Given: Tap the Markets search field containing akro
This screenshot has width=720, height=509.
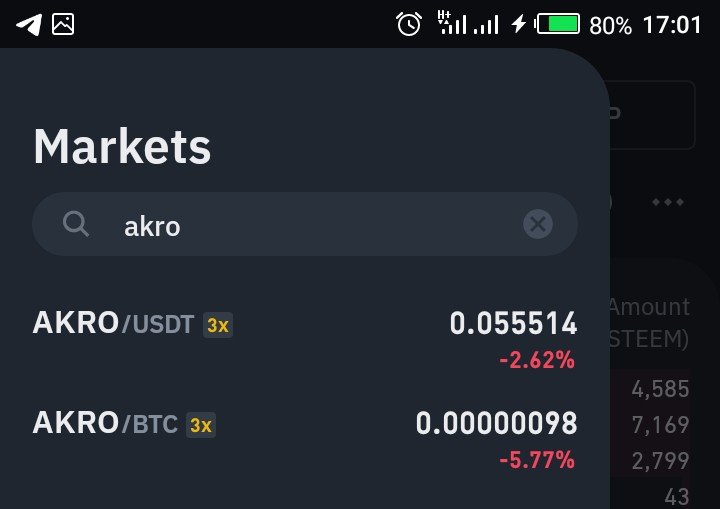Looking at the screenshot, I should [300, 225].
